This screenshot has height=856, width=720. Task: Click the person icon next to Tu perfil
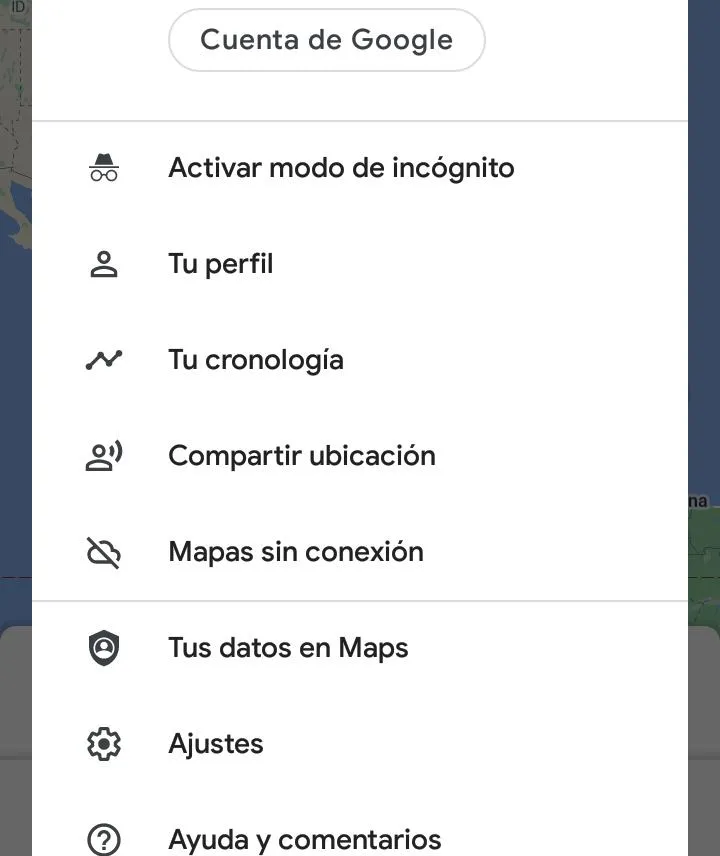point(104,263)
